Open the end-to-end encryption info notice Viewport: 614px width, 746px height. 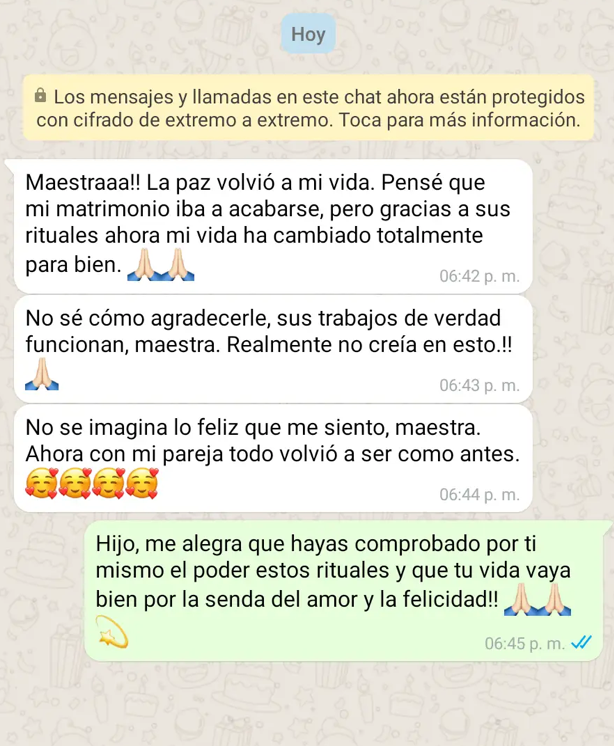pyautogui.click(x=307, y=109)
